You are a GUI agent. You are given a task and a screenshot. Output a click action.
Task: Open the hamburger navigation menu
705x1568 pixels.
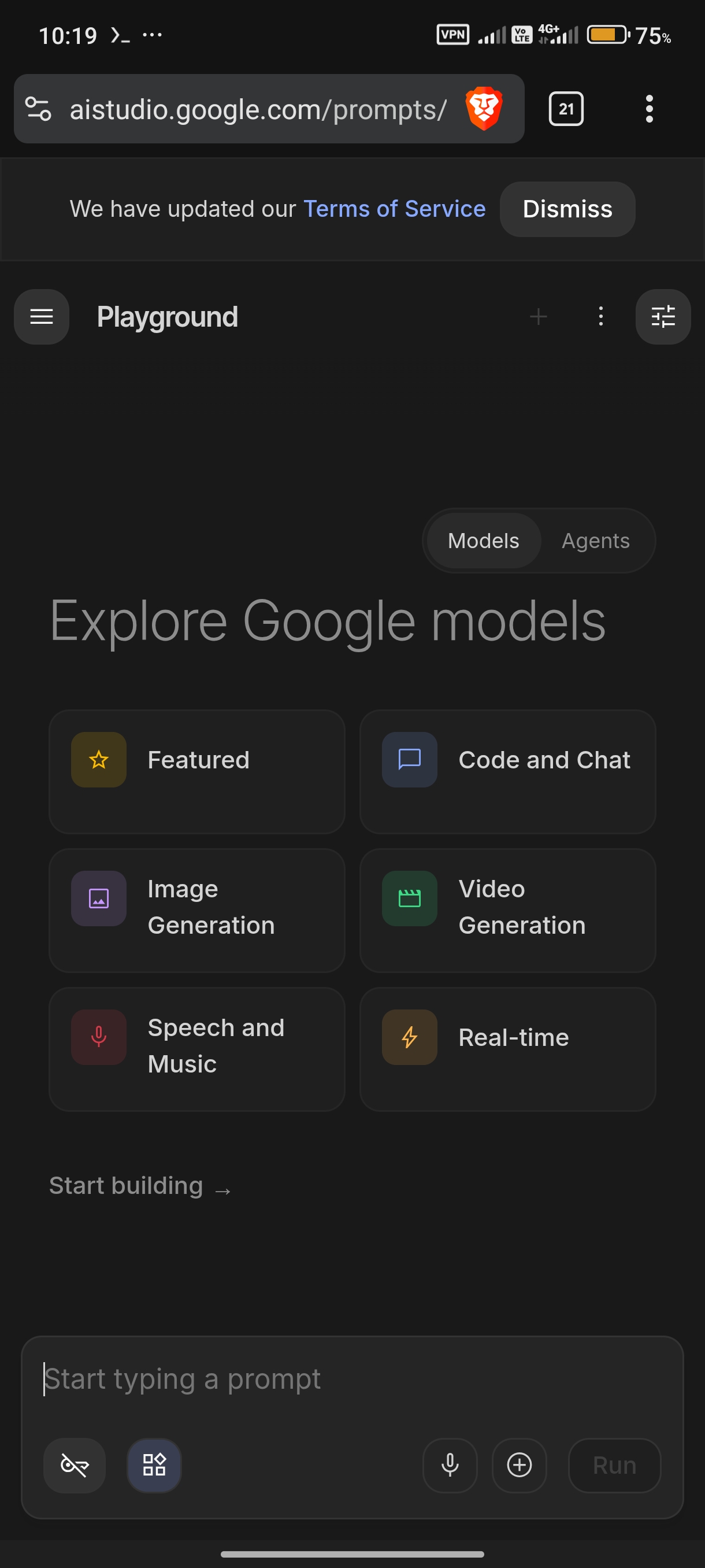pyautogui.click(x=42, y=316)
